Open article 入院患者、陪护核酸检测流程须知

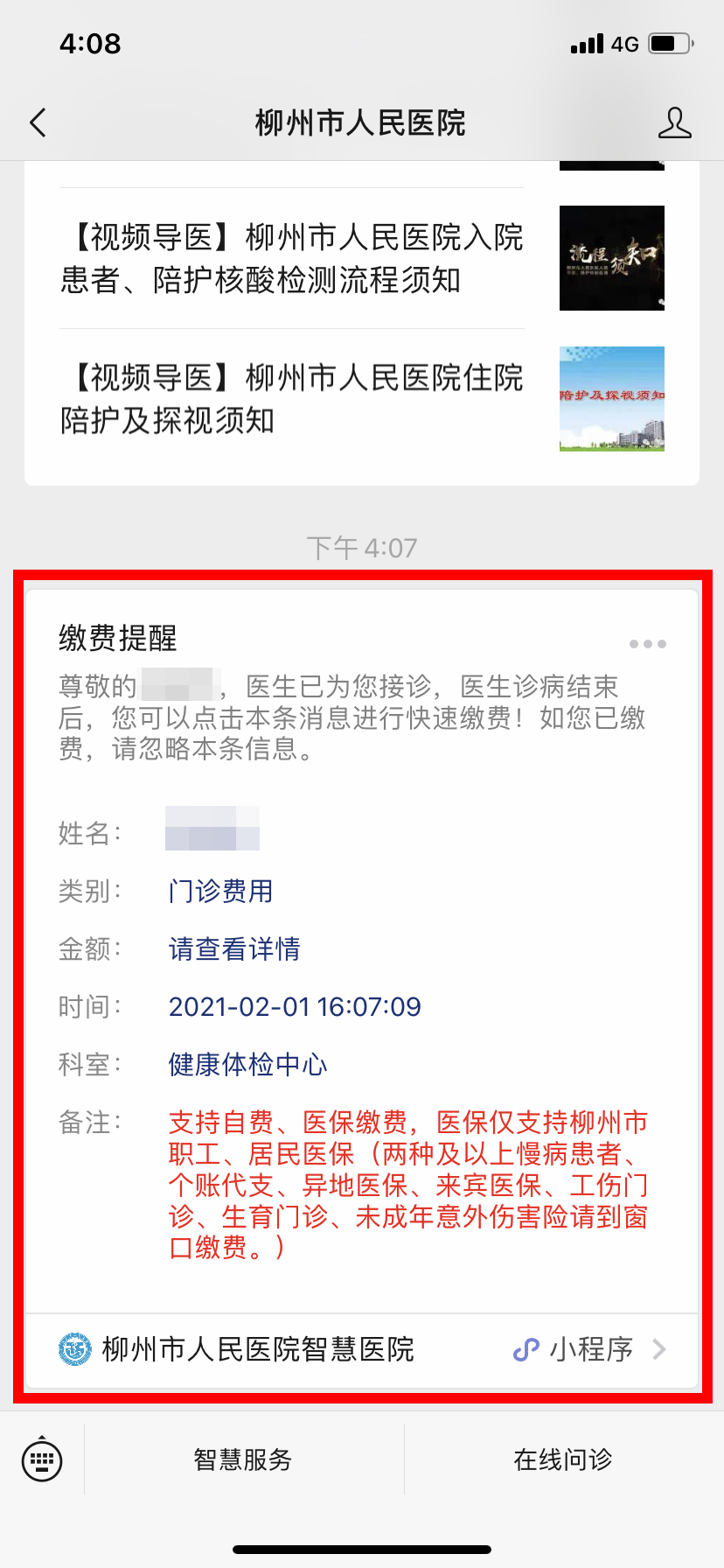click(x=292, y=259)
